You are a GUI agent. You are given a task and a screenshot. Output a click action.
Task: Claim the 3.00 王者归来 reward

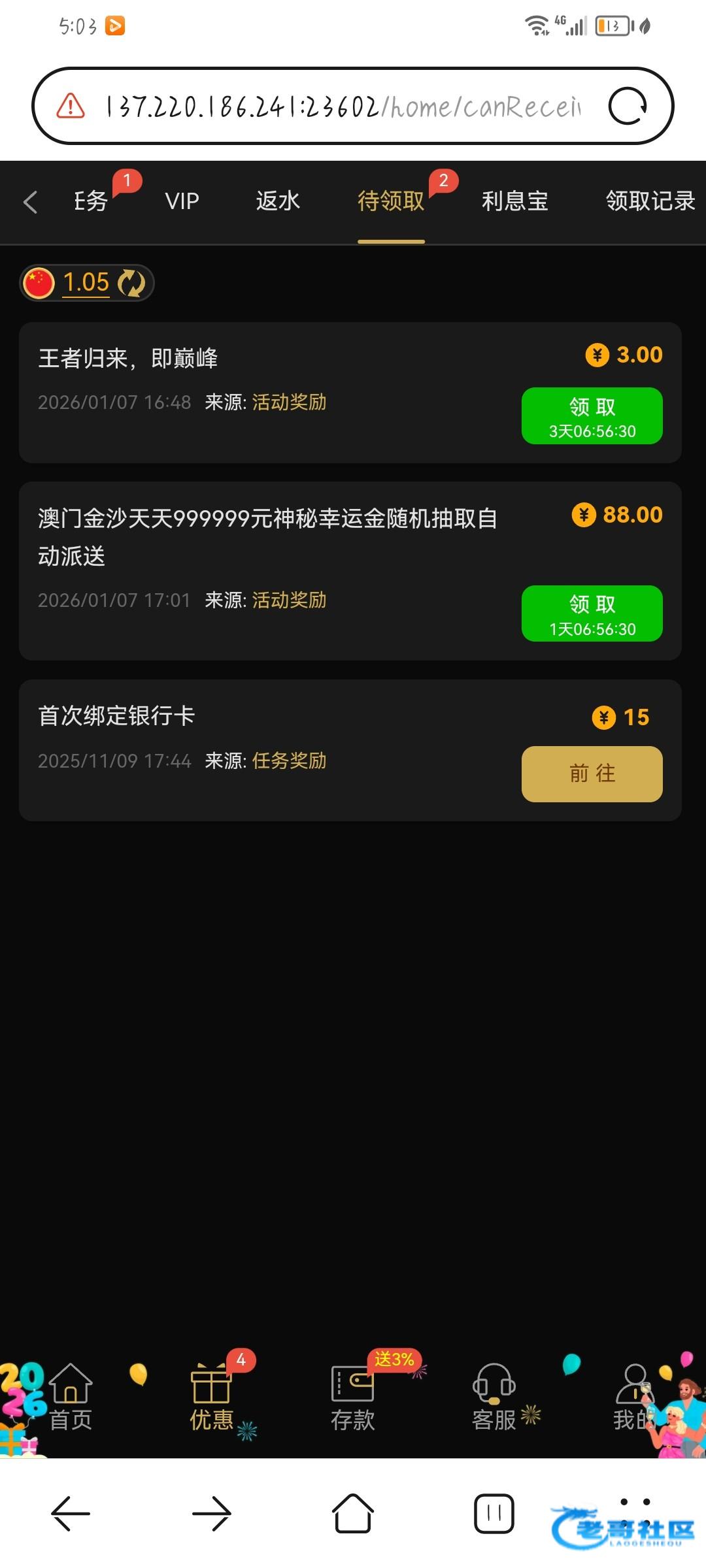592,416
